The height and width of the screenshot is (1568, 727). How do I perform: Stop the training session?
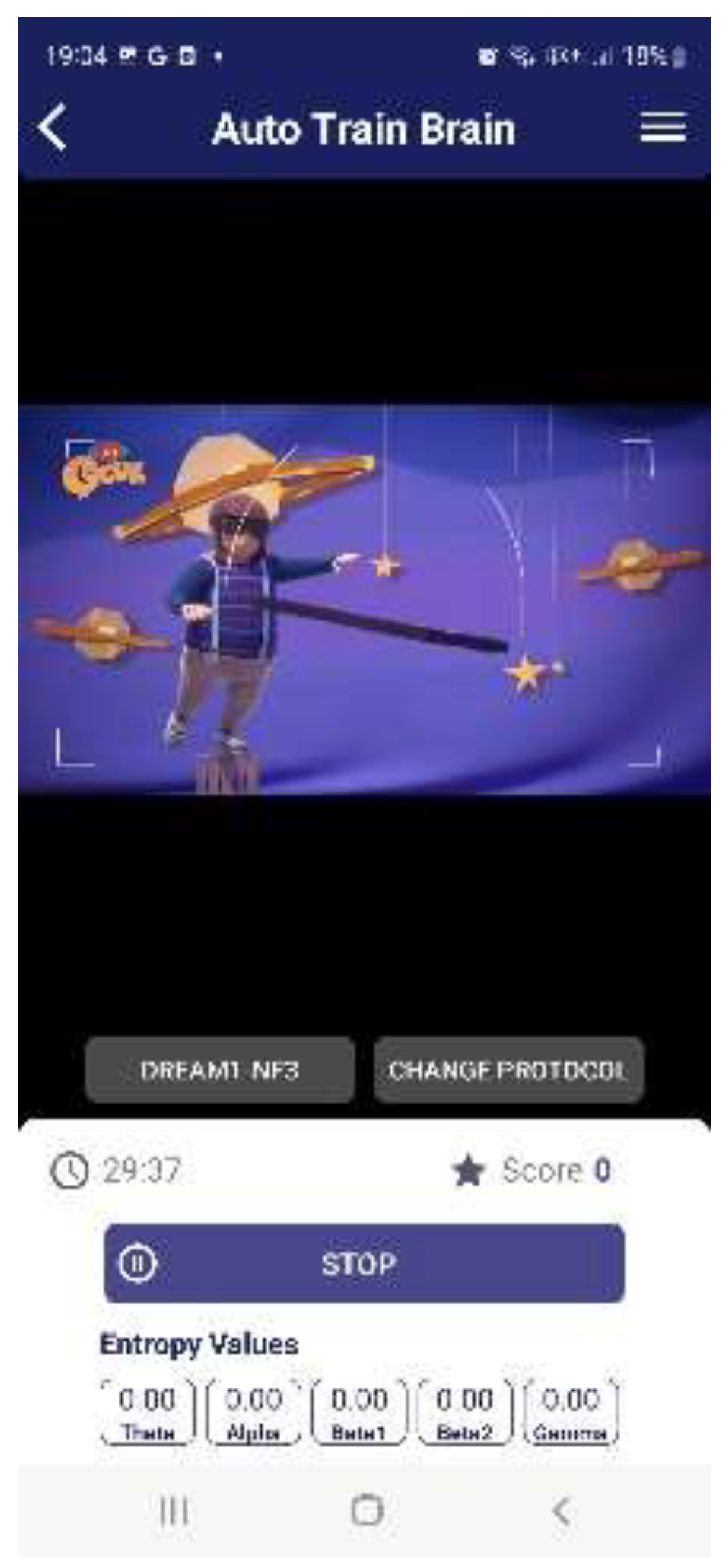364,1263
